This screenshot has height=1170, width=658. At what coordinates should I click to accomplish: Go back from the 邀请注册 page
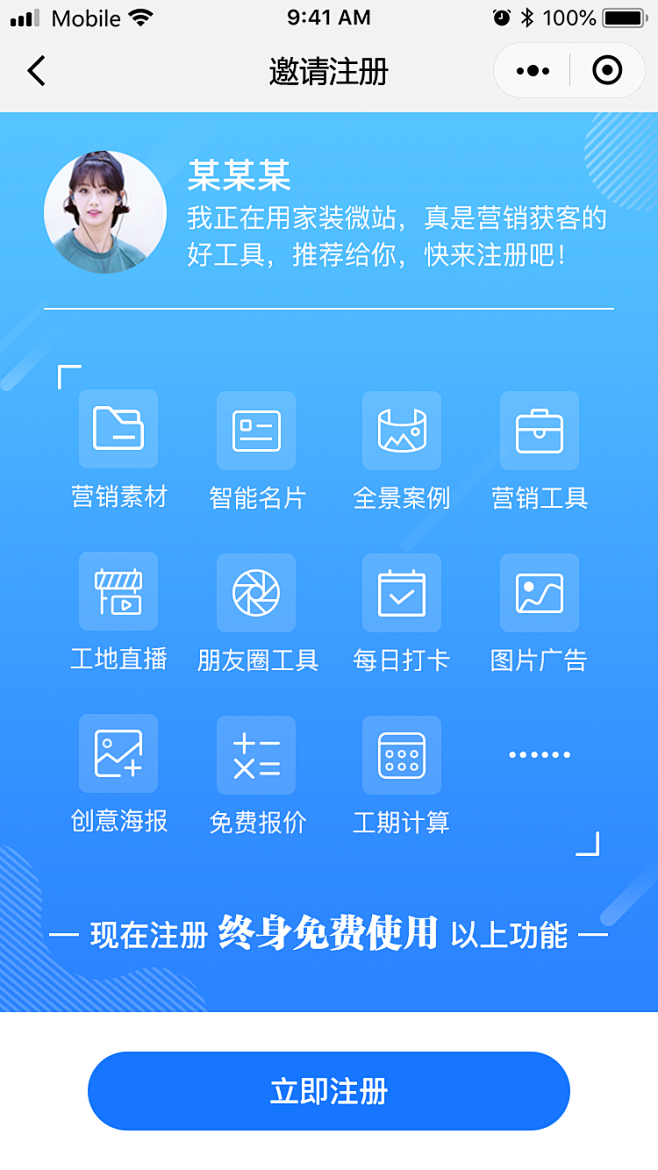[37, 72]
